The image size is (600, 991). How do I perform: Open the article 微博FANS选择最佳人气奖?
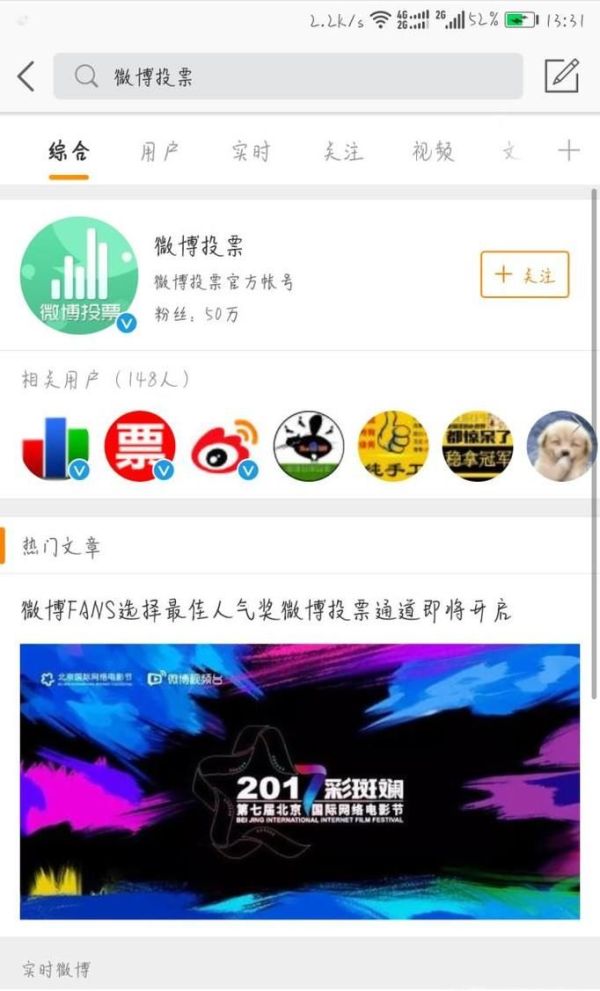point(267,610)
